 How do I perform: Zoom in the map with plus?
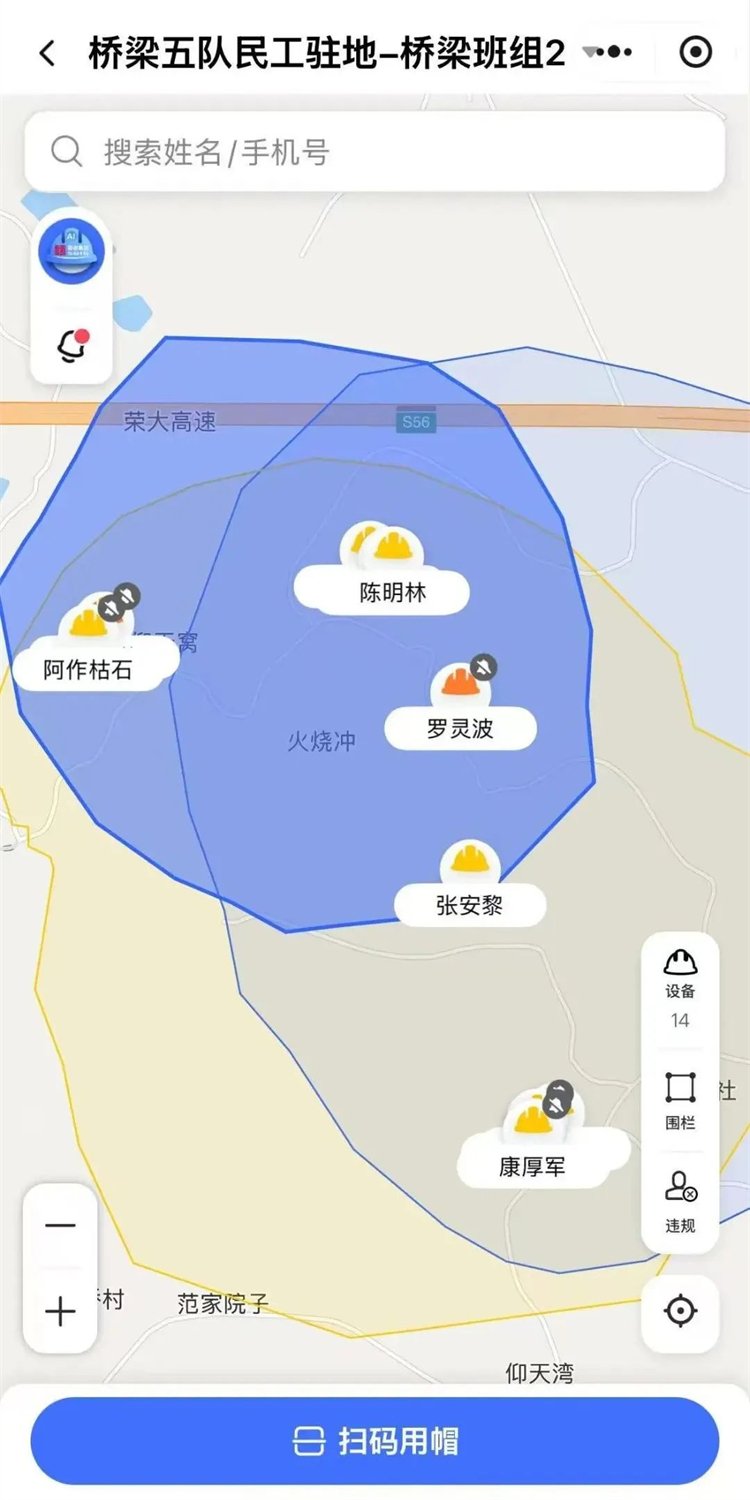click(60, 1311)
